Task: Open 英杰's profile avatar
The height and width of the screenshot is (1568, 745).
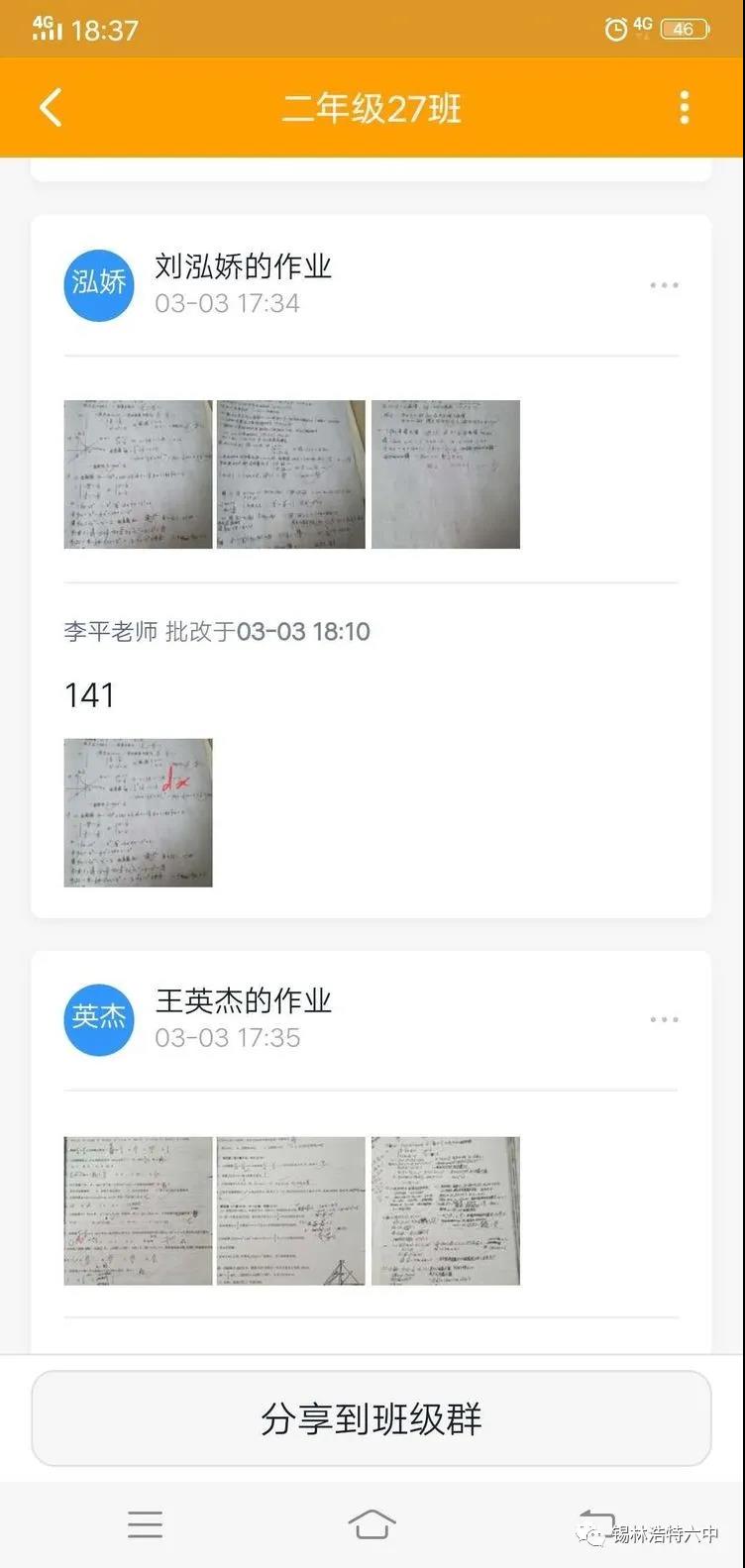Action: (99, 1019)
